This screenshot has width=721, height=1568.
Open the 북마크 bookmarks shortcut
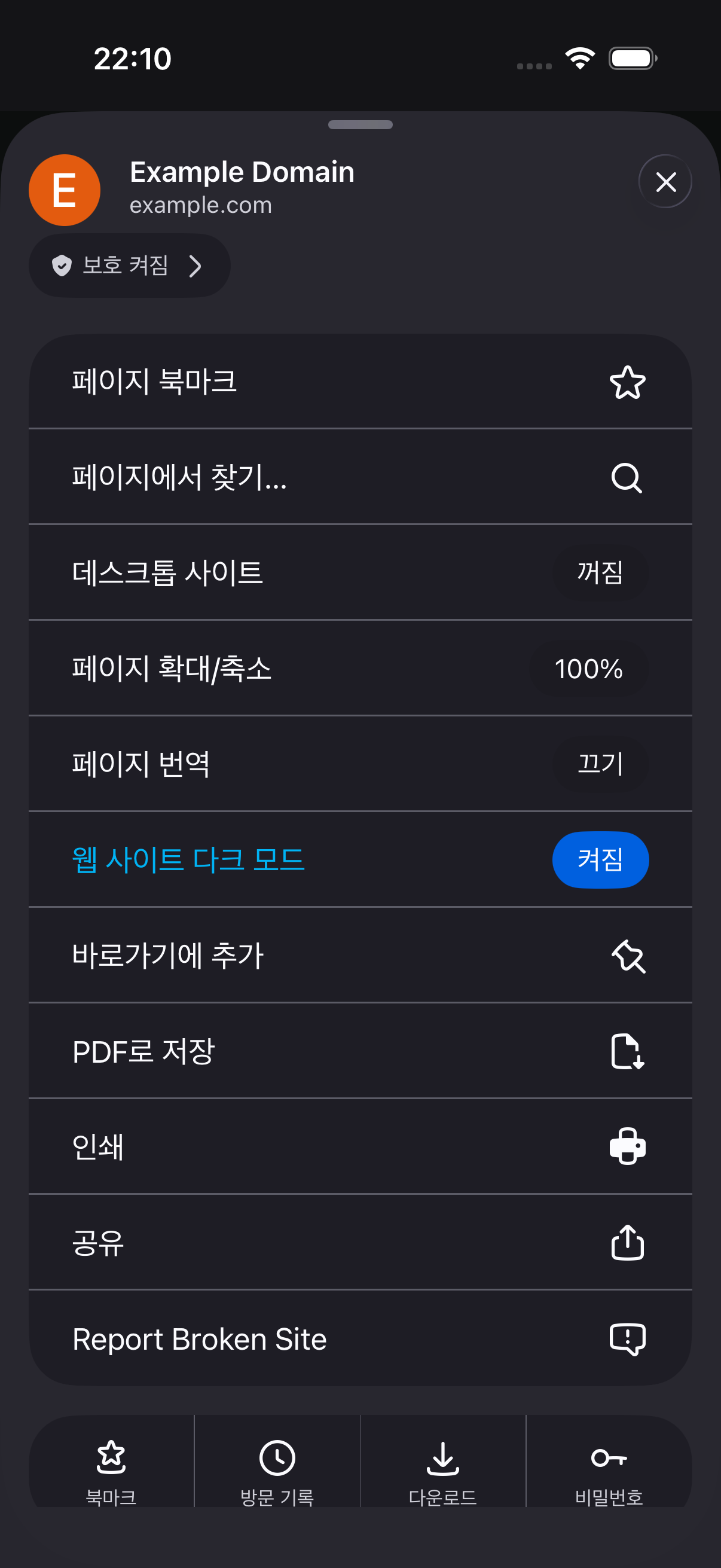(x=111, y=1468)
